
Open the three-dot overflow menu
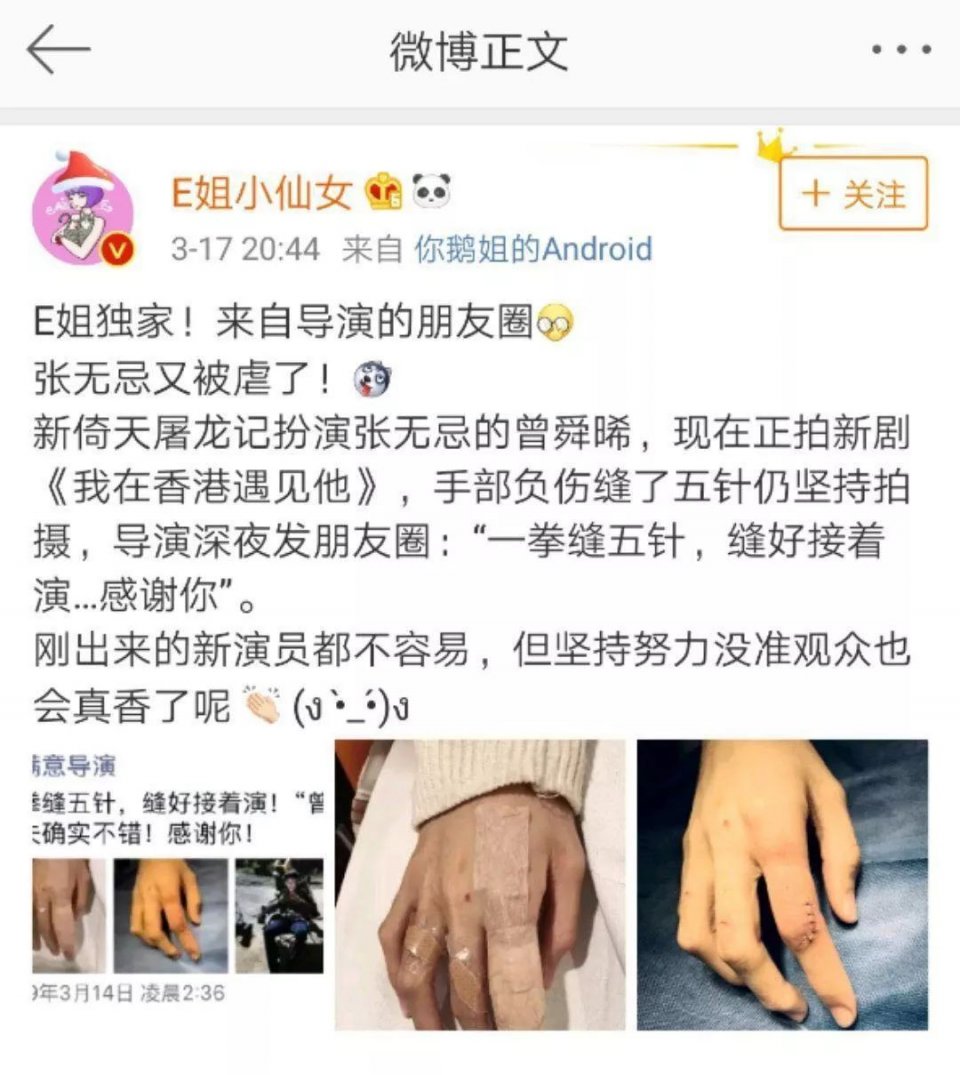[x=900, y=50]
